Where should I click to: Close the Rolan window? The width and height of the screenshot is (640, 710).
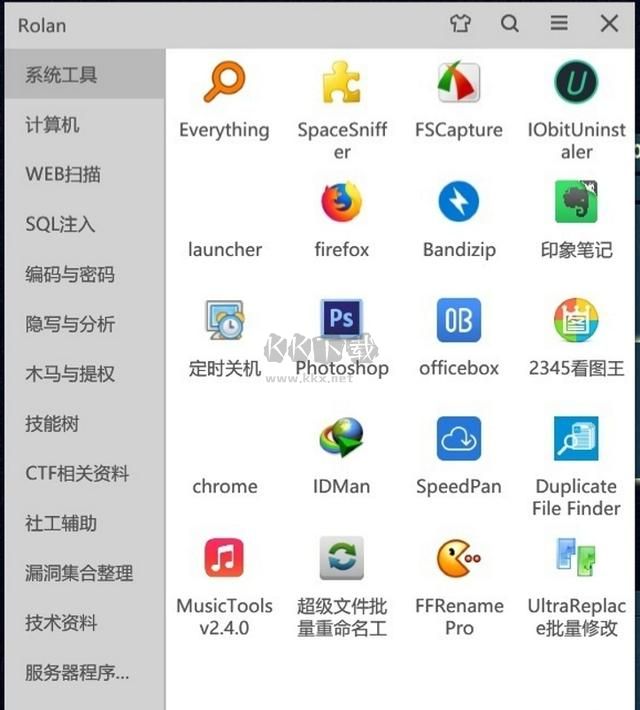(609, 23)
